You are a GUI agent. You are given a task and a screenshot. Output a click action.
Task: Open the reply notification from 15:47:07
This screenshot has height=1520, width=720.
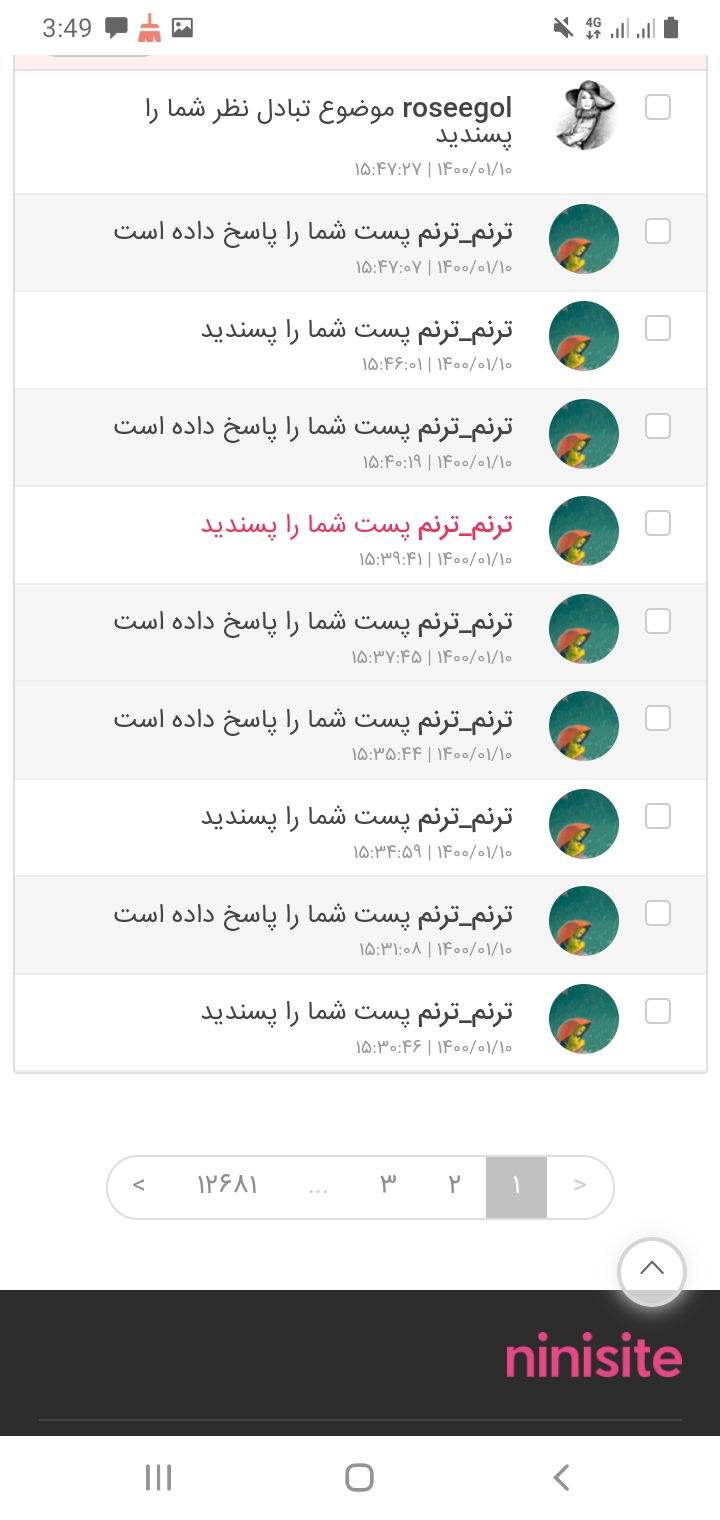click(313, 232)
